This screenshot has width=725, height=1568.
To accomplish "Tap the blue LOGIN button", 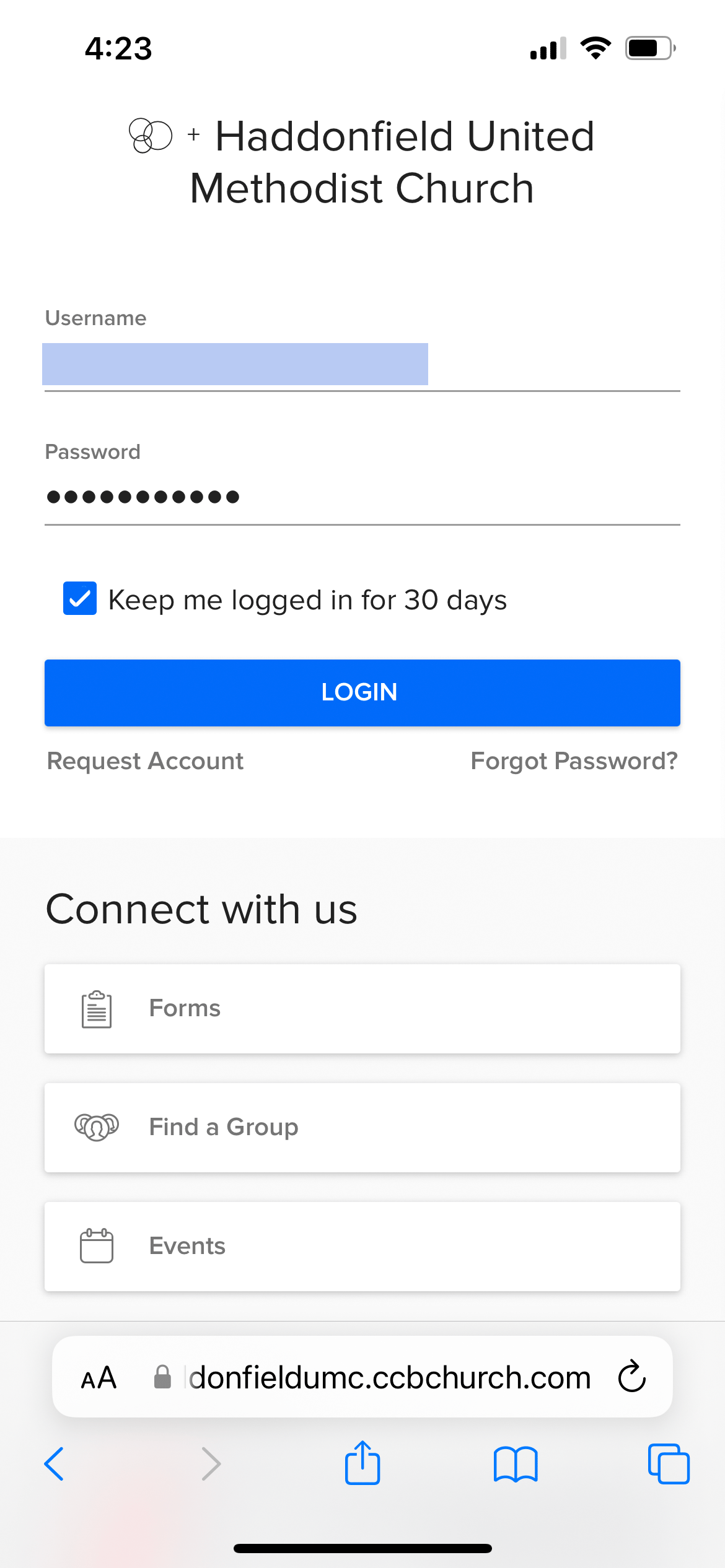I will tap(362, 692).
